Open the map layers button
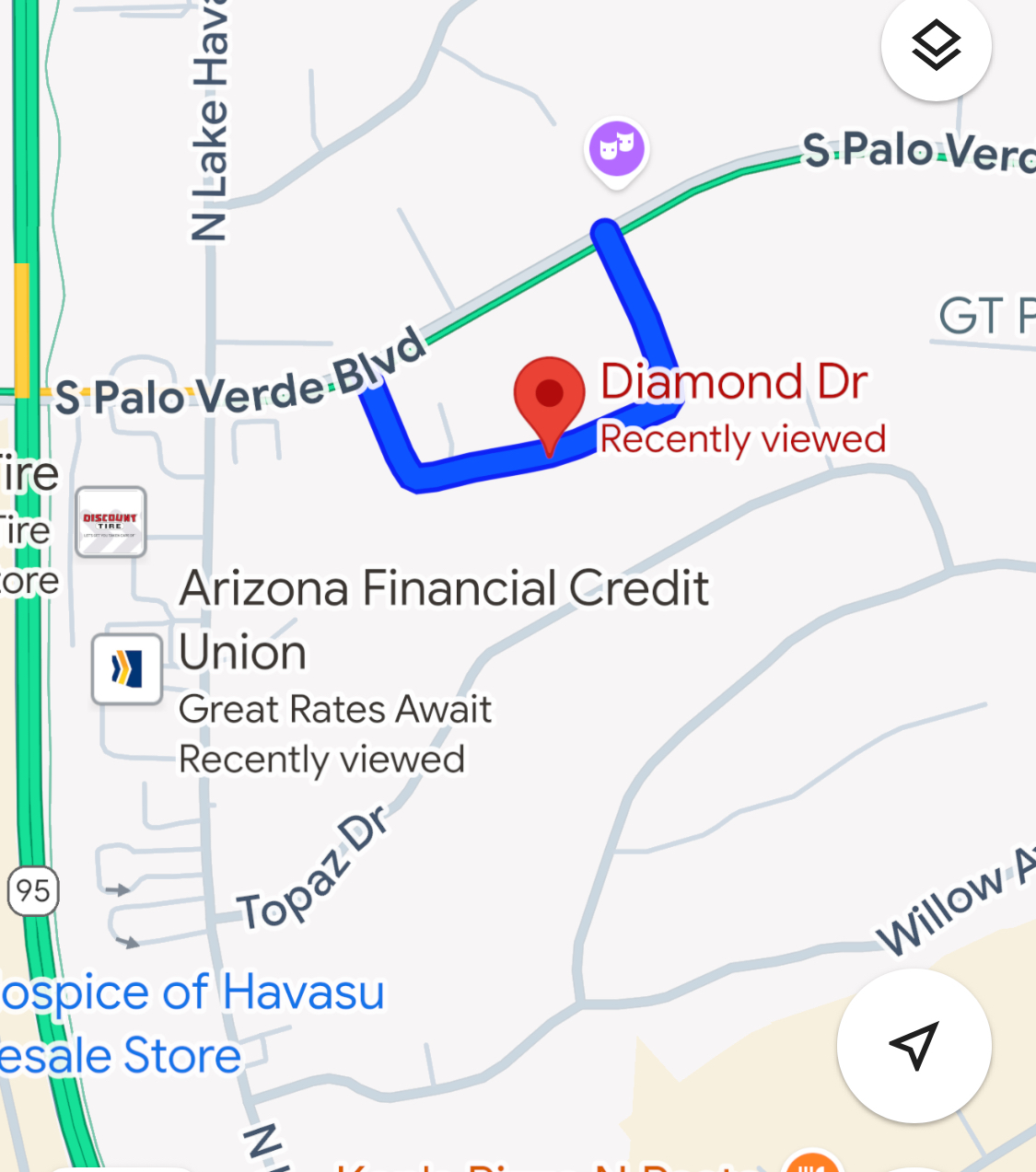This screenshot has width=1036, height=1172. tap(936, 46)
